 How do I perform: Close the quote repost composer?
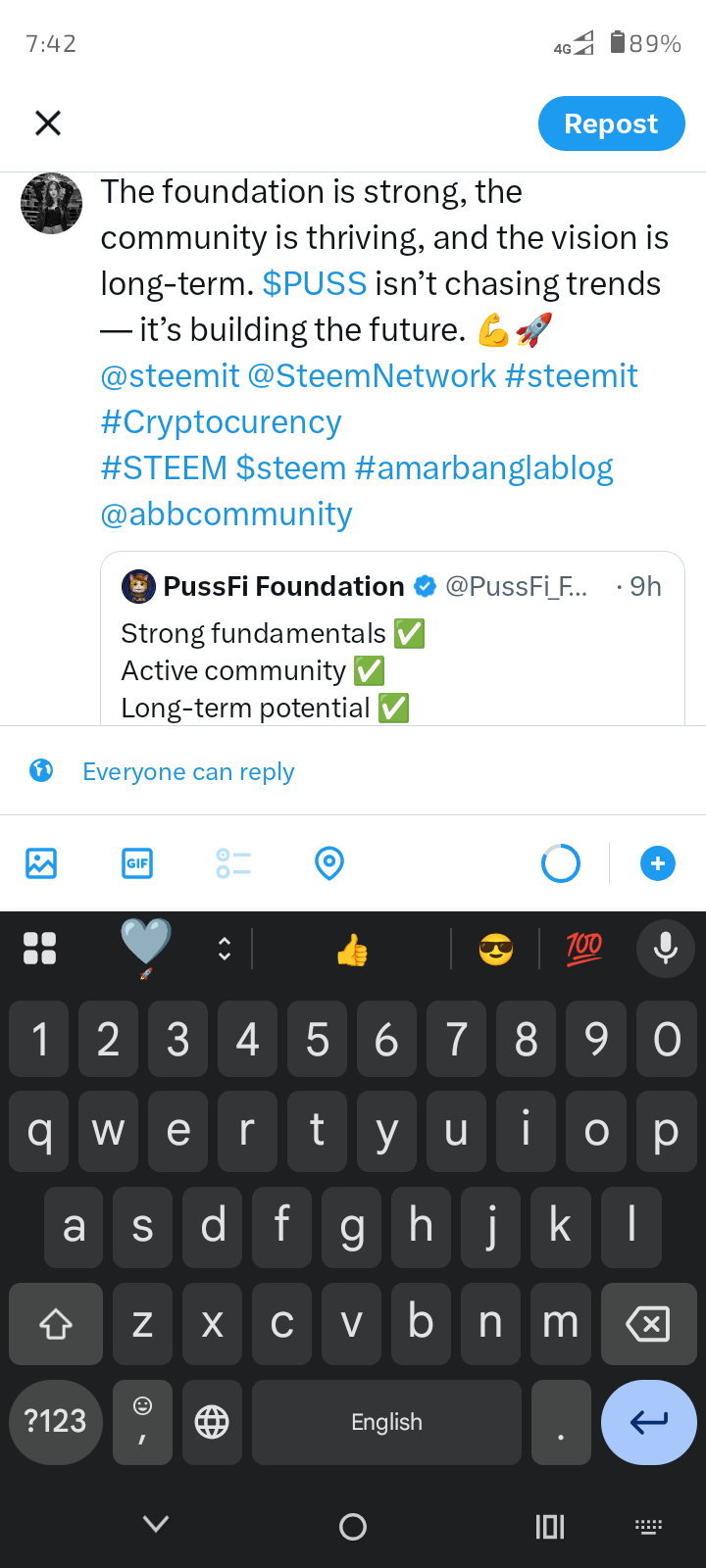(x=48, y=122)
